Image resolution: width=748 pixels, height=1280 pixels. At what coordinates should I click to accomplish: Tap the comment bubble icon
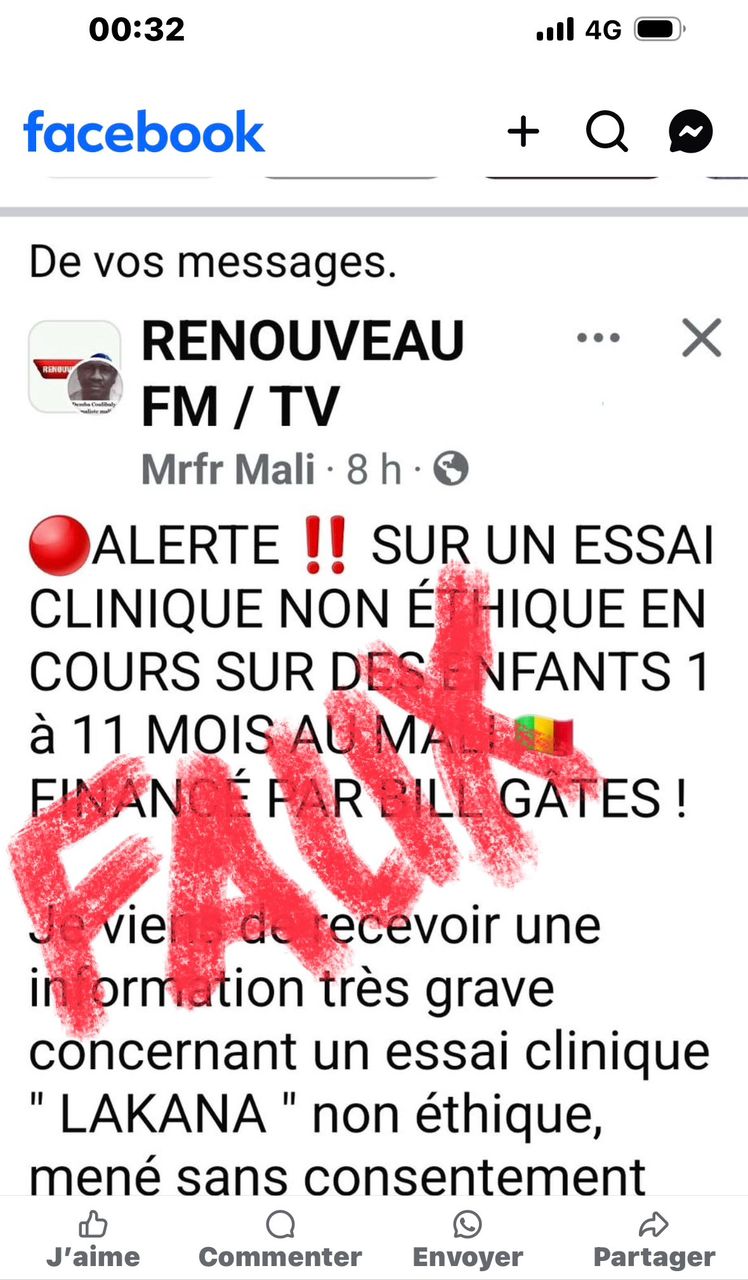click(280, 1222)
